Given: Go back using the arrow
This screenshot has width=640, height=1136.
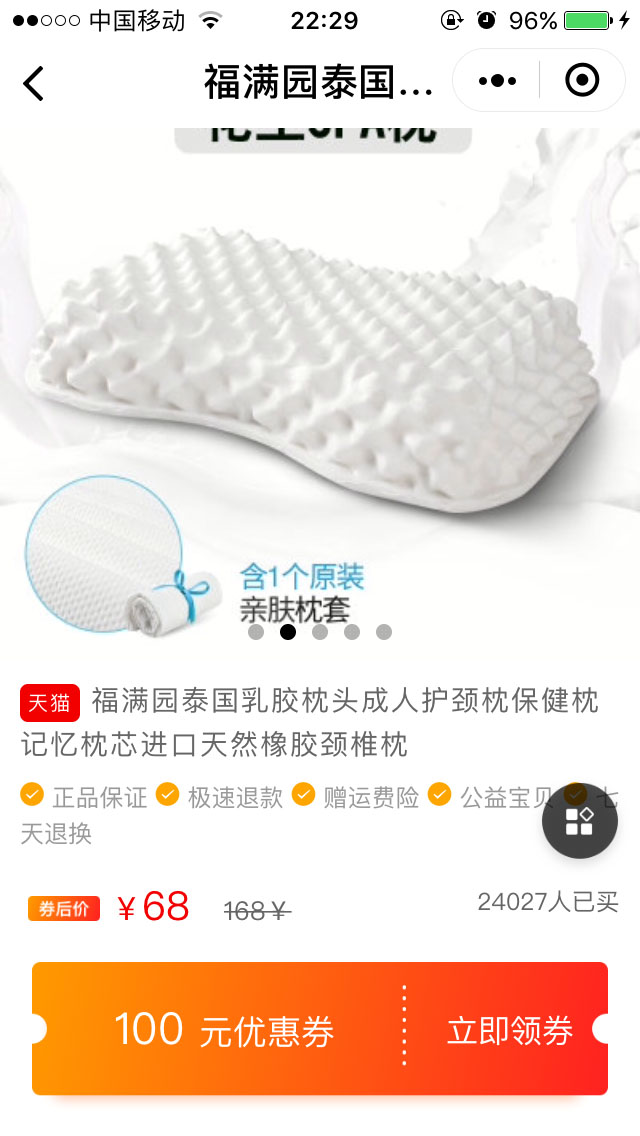Looking at the screenshot, I should [x=34, y=83].
